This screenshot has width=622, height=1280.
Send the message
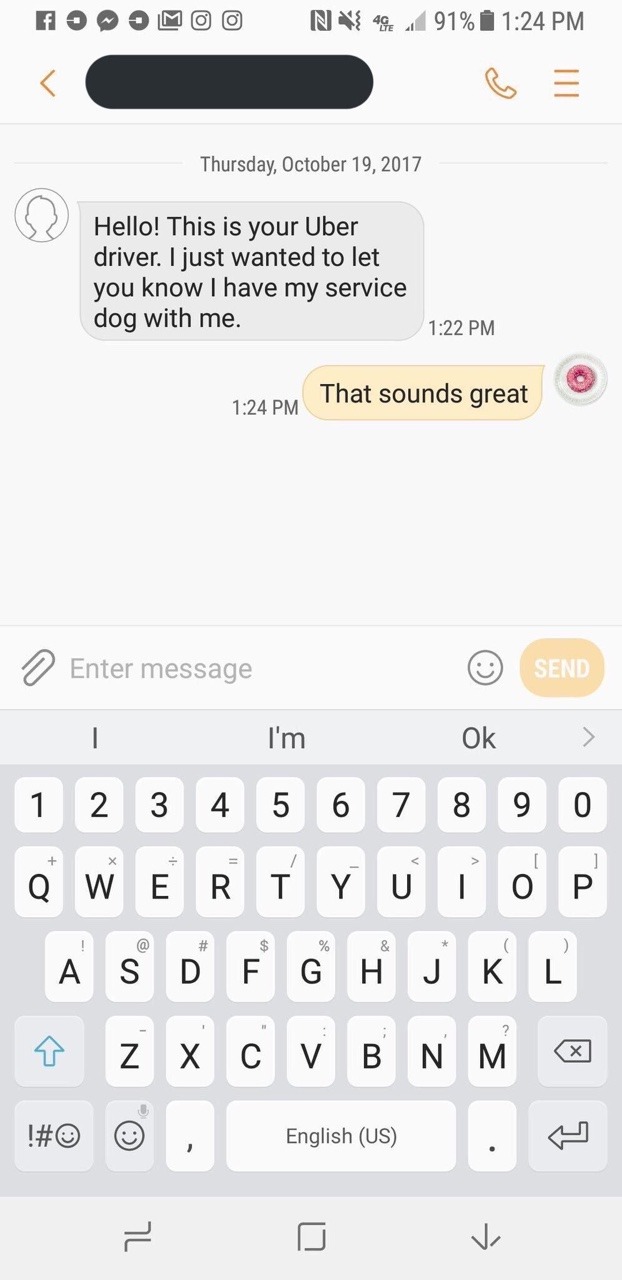561,667
